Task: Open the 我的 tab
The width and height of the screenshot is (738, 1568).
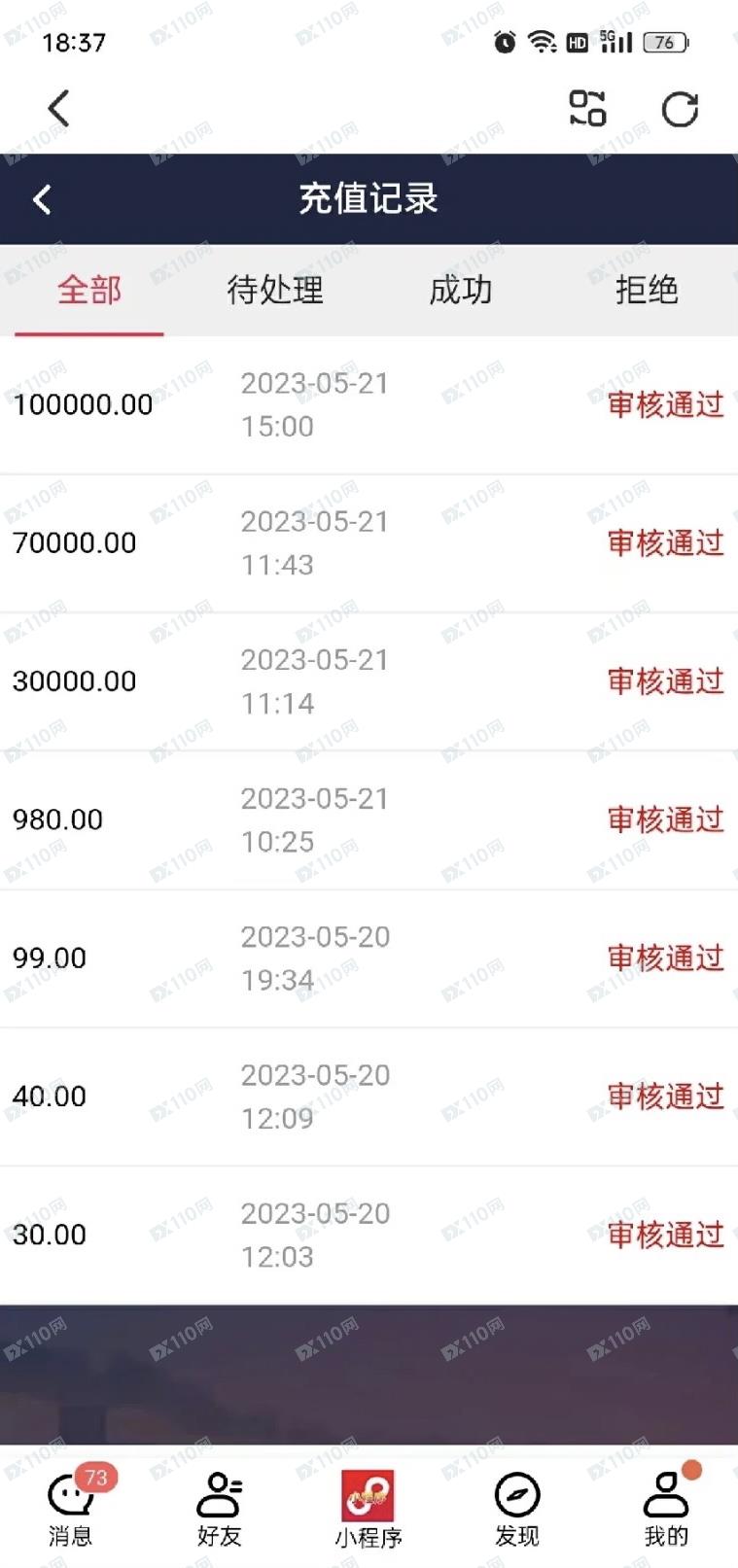Action: (x=666, y=1509)
